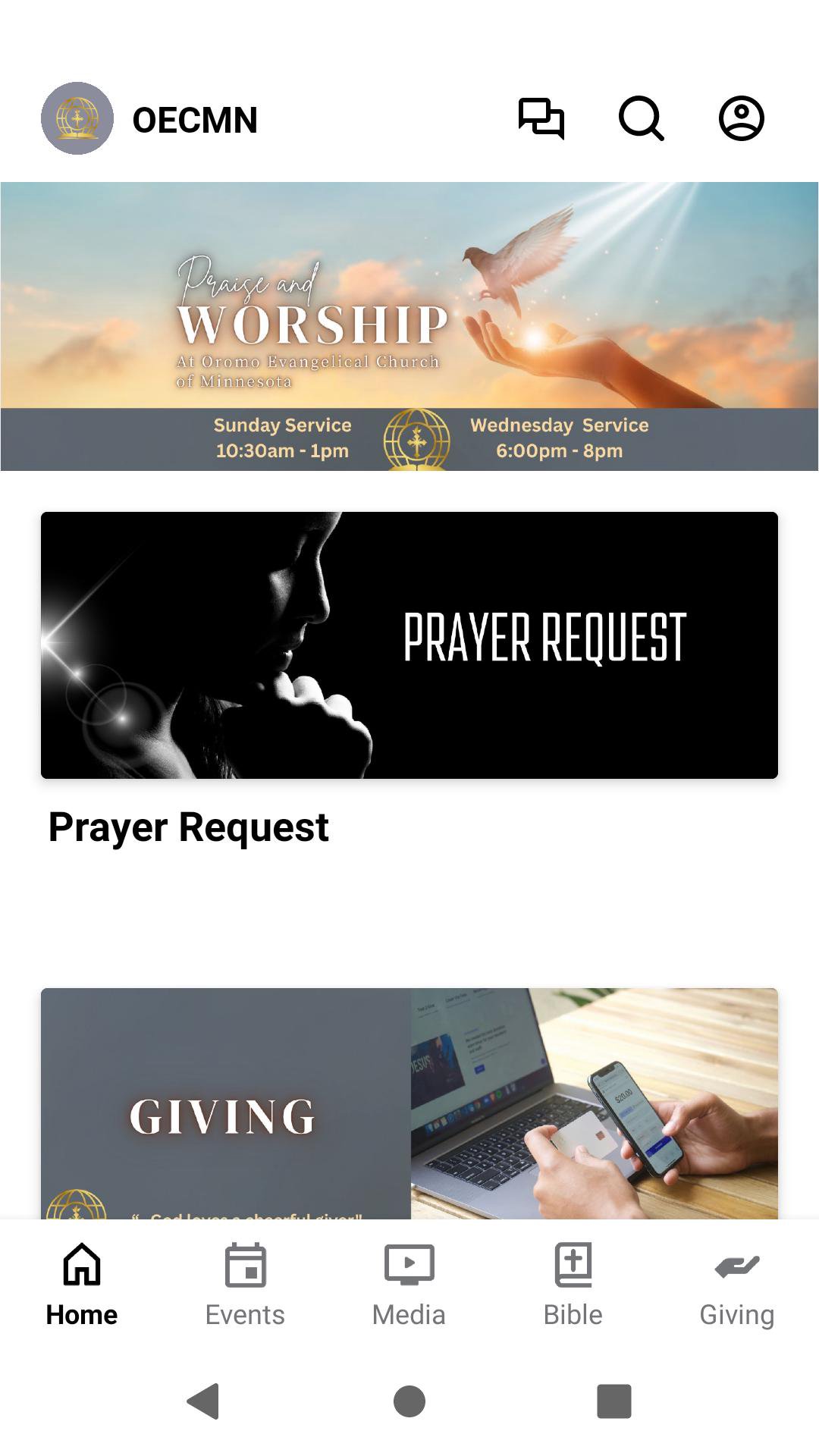Switch to the Events tab
Image resolution: width=819 pixels, height=1456 pixels.
tap(245, 1285)
